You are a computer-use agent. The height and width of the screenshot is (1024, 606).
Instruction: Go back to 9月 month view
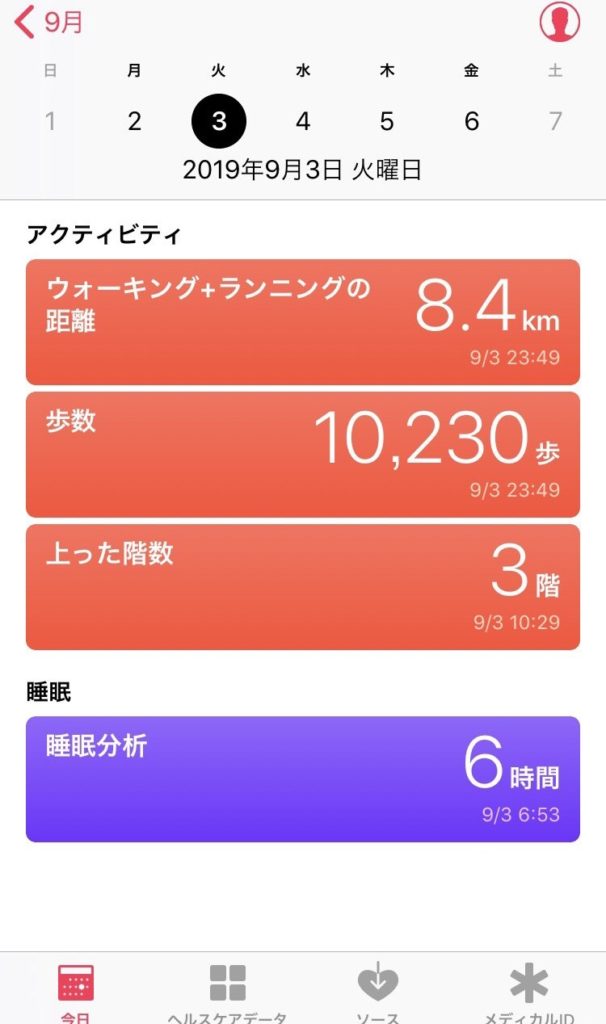[x=48, y=22]
